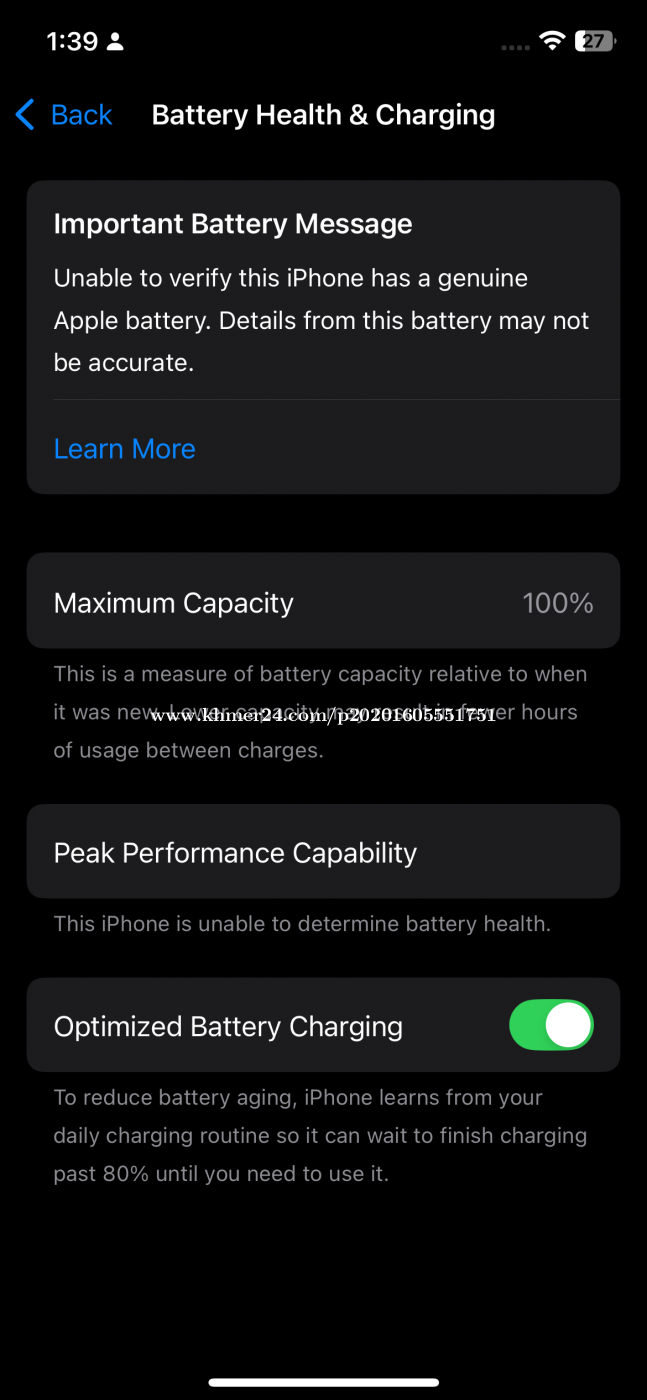Go back to the previous settings page
Viewport: 647px width, 1400px height.
(65, 115)
